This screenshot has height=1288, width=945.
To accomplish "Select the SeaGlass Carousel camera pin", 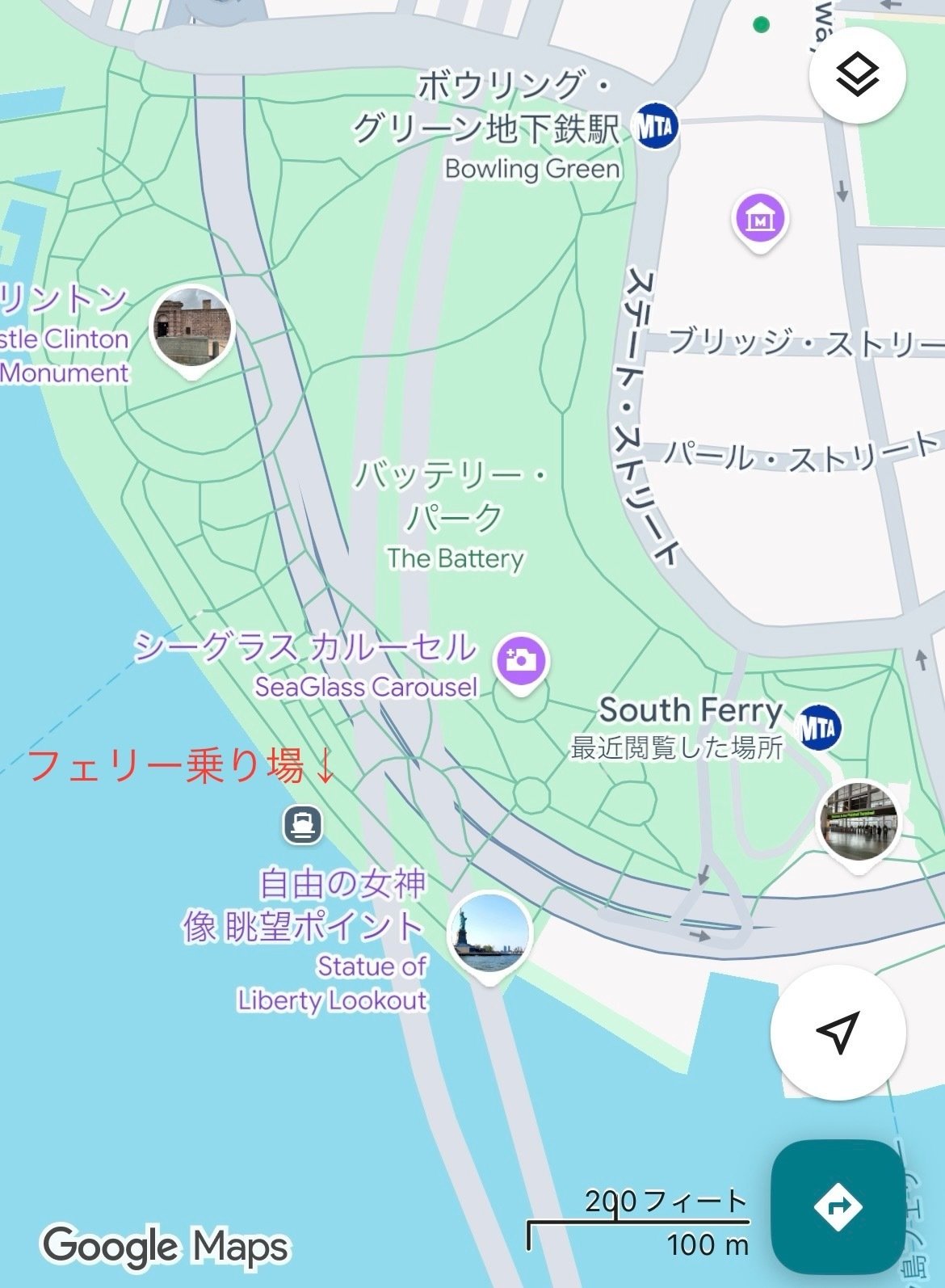I will tap(521, 660).
